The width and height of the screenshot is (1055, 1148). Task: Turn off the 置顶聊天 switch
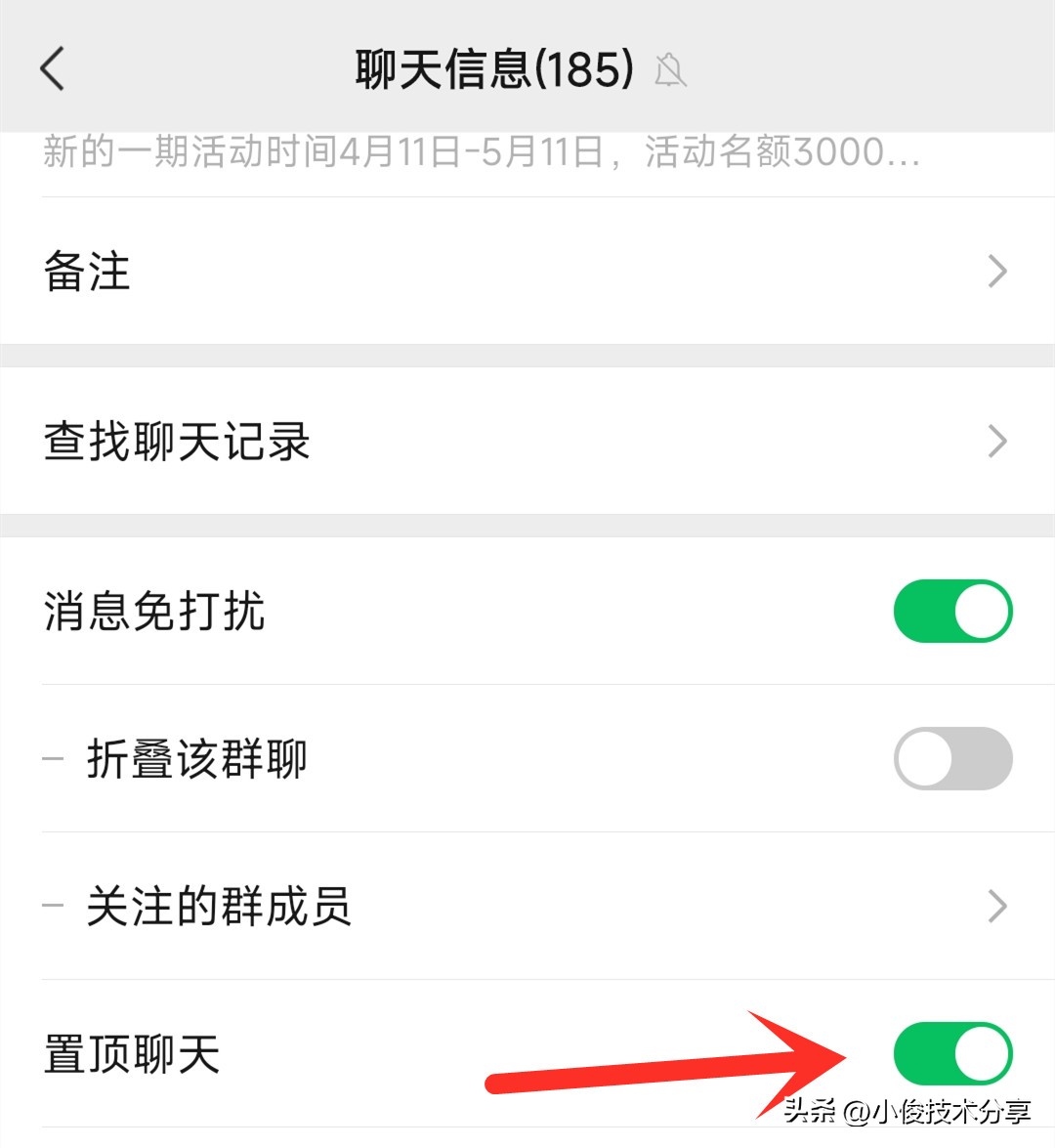click(952, 1053)
